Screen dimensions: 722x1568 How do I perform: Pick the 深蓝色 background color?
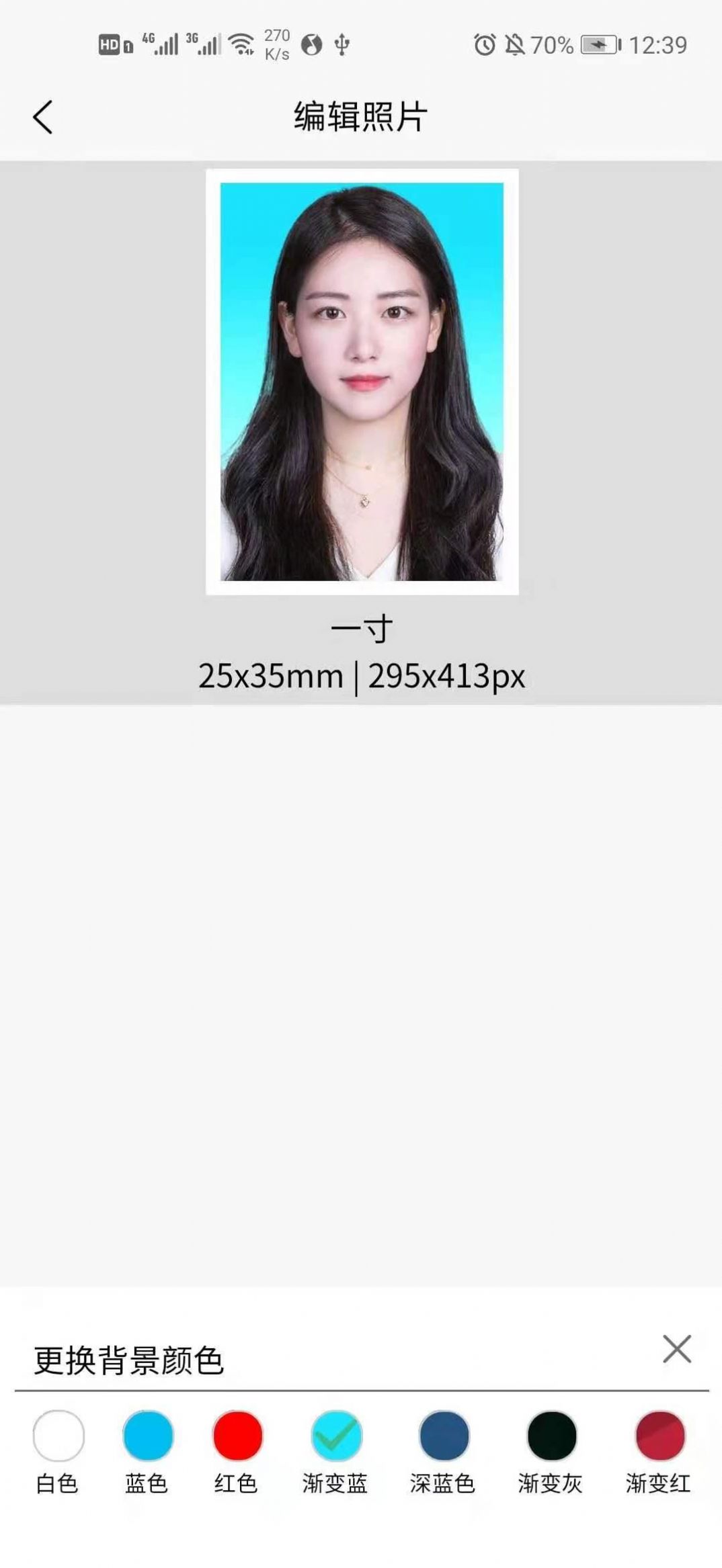[x=444, y=1436]
